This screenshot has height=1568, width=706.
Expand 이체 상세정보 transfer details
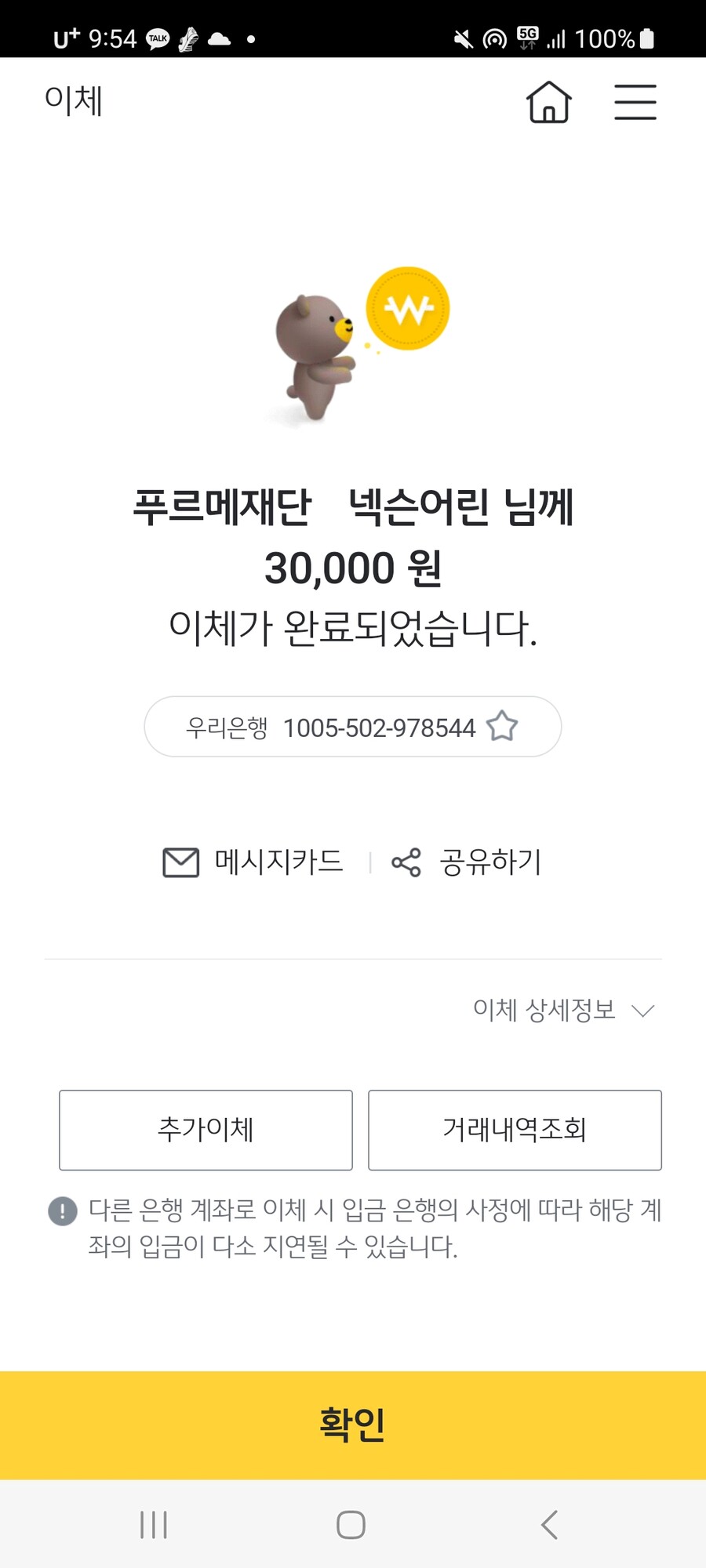(x=563, y=1010)
